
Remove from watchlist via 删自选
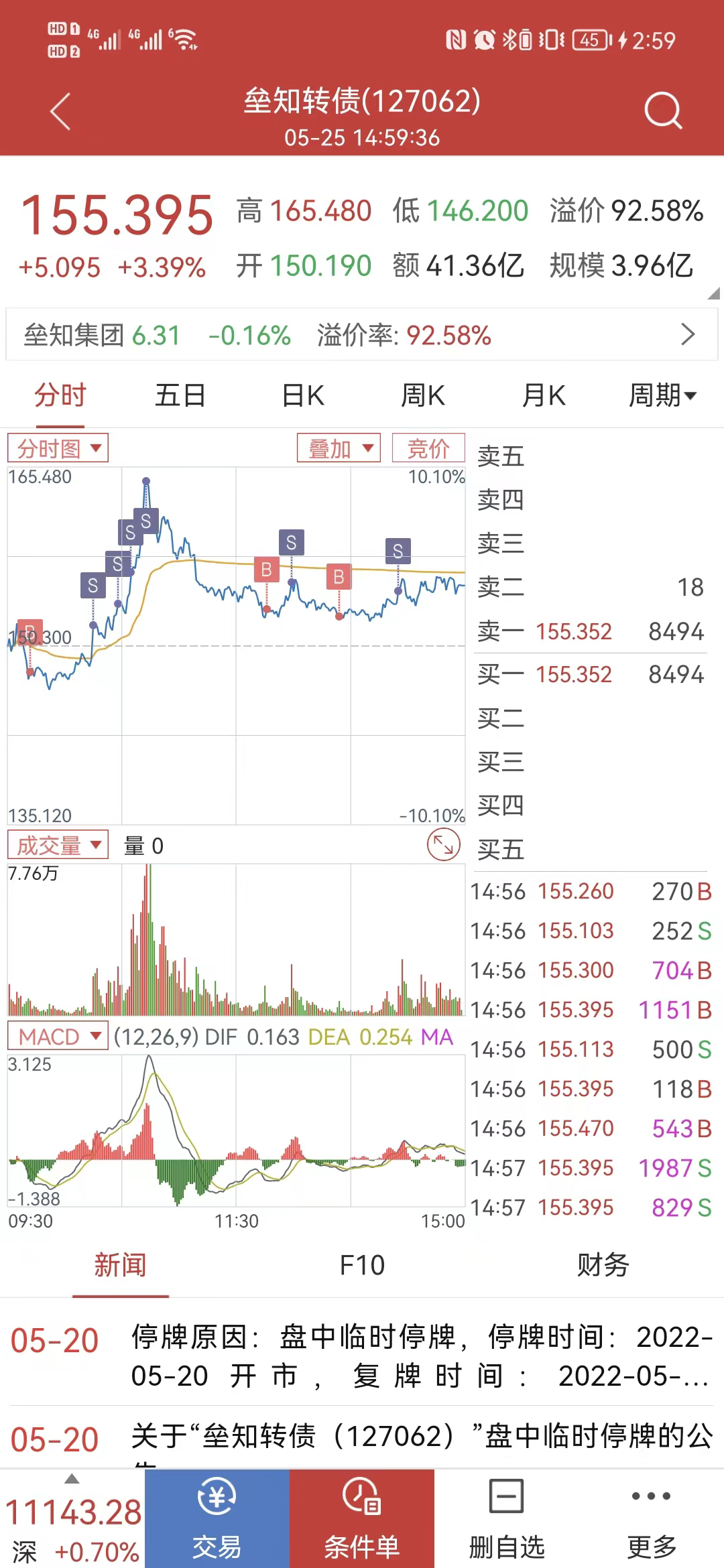(x=506, y=1518)
